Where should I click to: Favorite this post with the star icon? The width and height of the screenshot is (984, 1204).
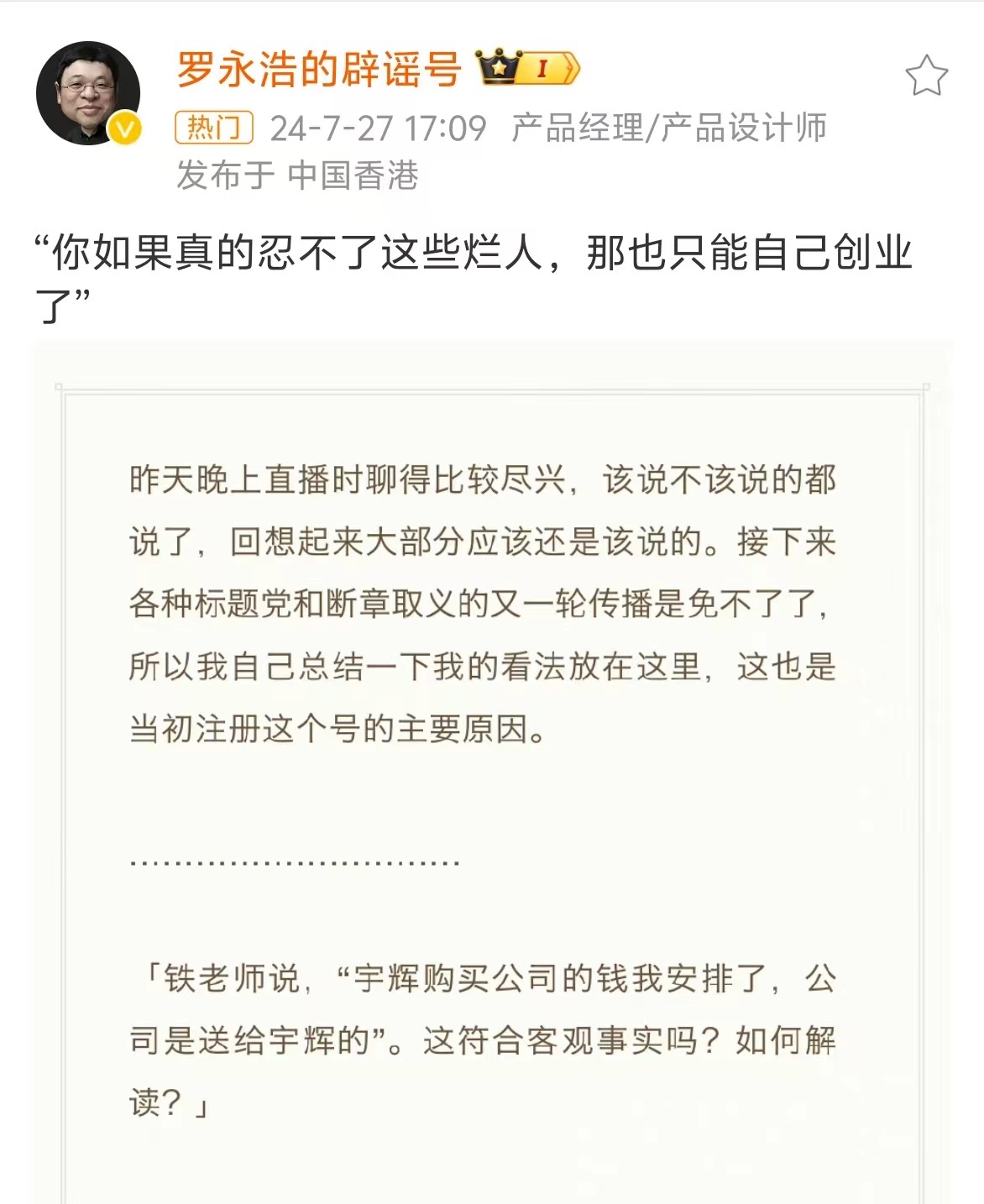pos(926,76)
